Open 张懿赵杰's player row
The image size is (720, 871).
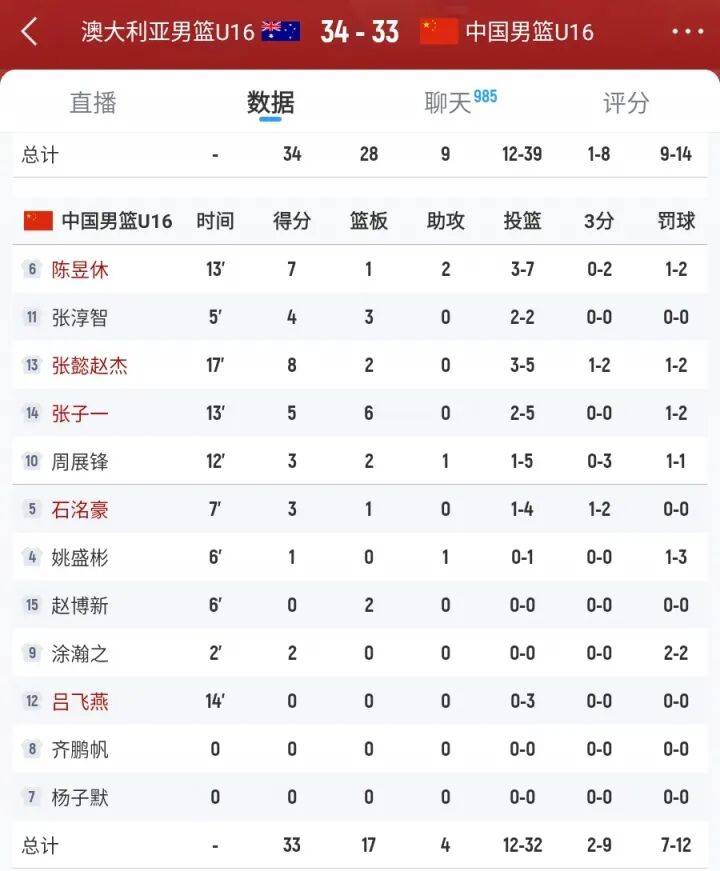(89, 365)
